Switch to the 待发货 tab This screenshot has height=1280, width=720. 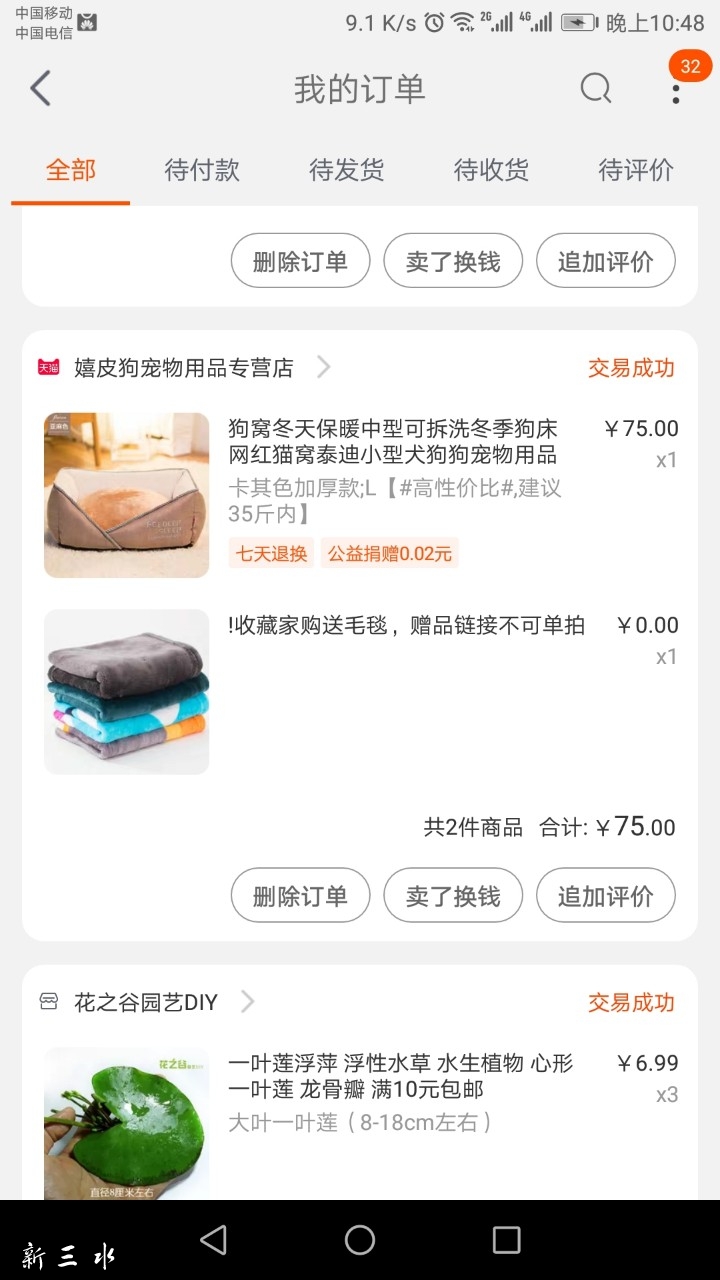[347, 170]
